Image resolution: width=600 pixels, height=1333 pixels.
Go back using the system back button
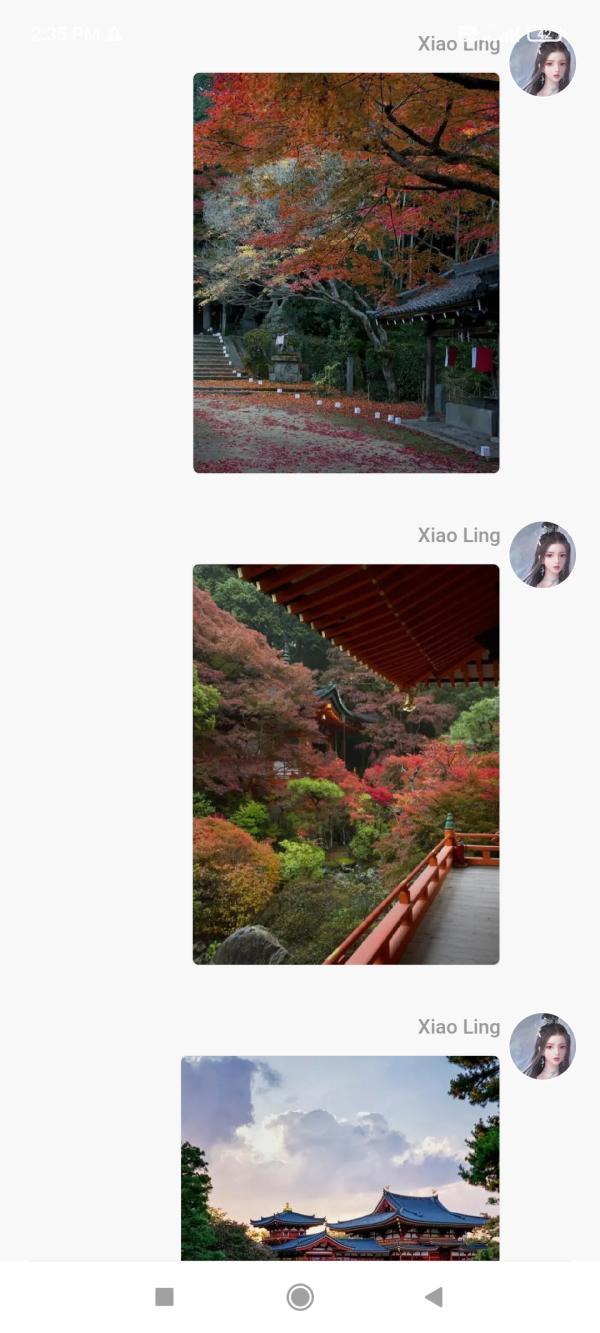[433, 1297]
